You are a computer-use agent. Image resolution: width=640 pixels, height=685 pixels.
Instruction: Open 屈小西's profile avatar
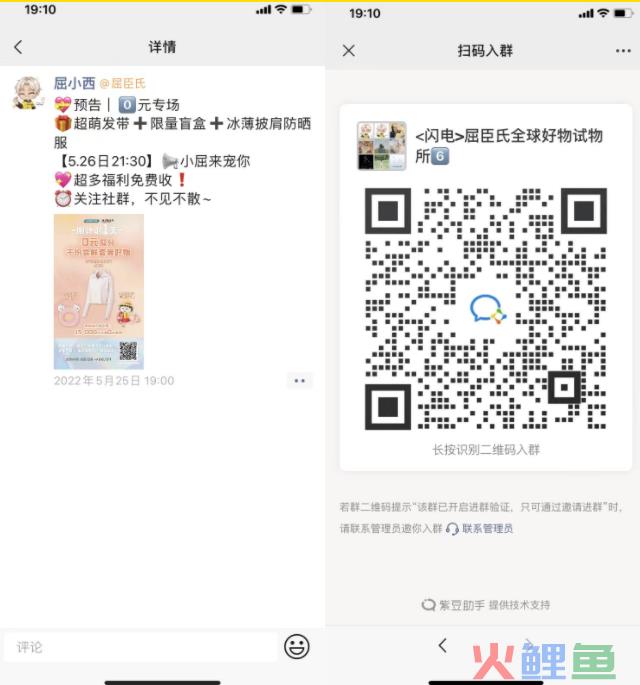[28, 92]
